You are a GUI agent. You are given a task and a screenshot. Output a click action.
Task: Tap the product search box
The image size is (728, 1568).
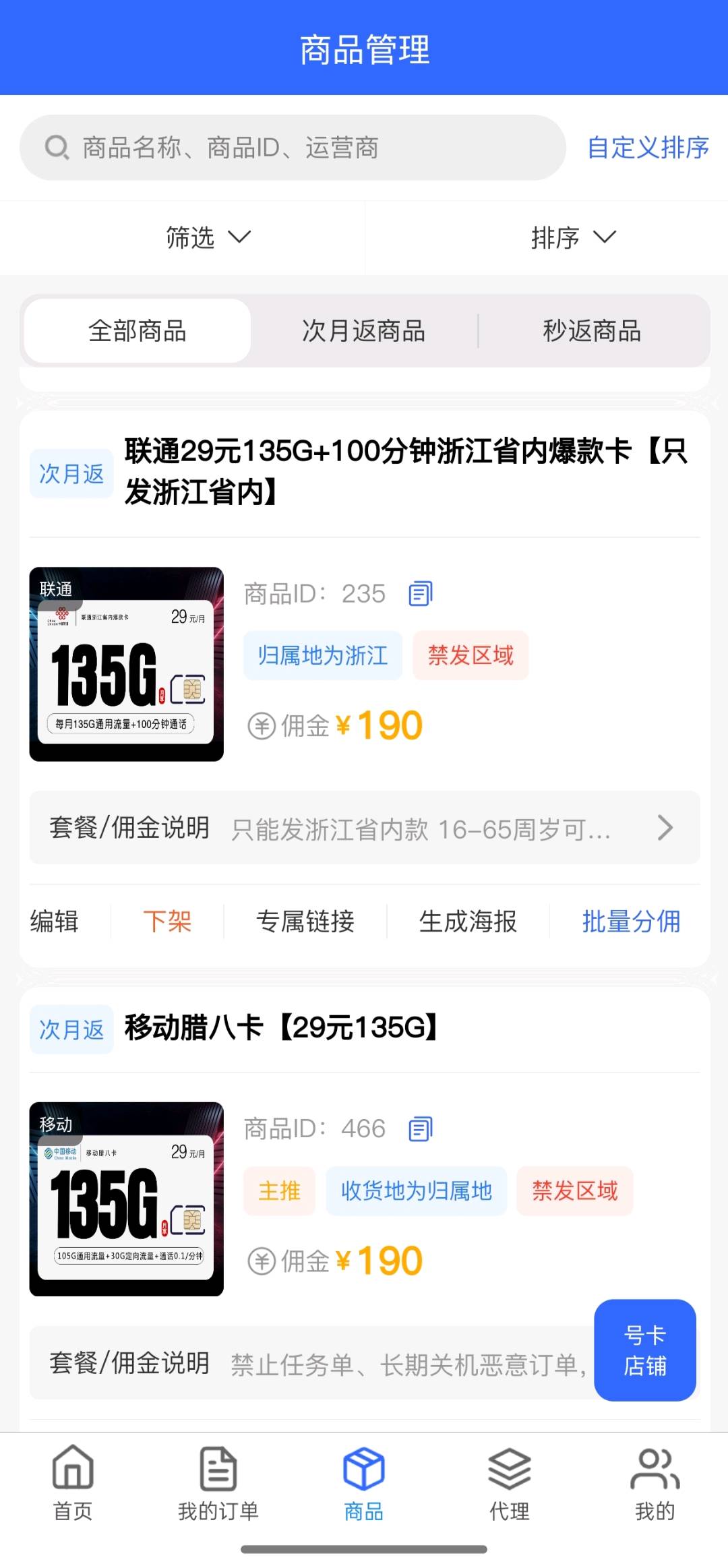[x=293, y=148]
